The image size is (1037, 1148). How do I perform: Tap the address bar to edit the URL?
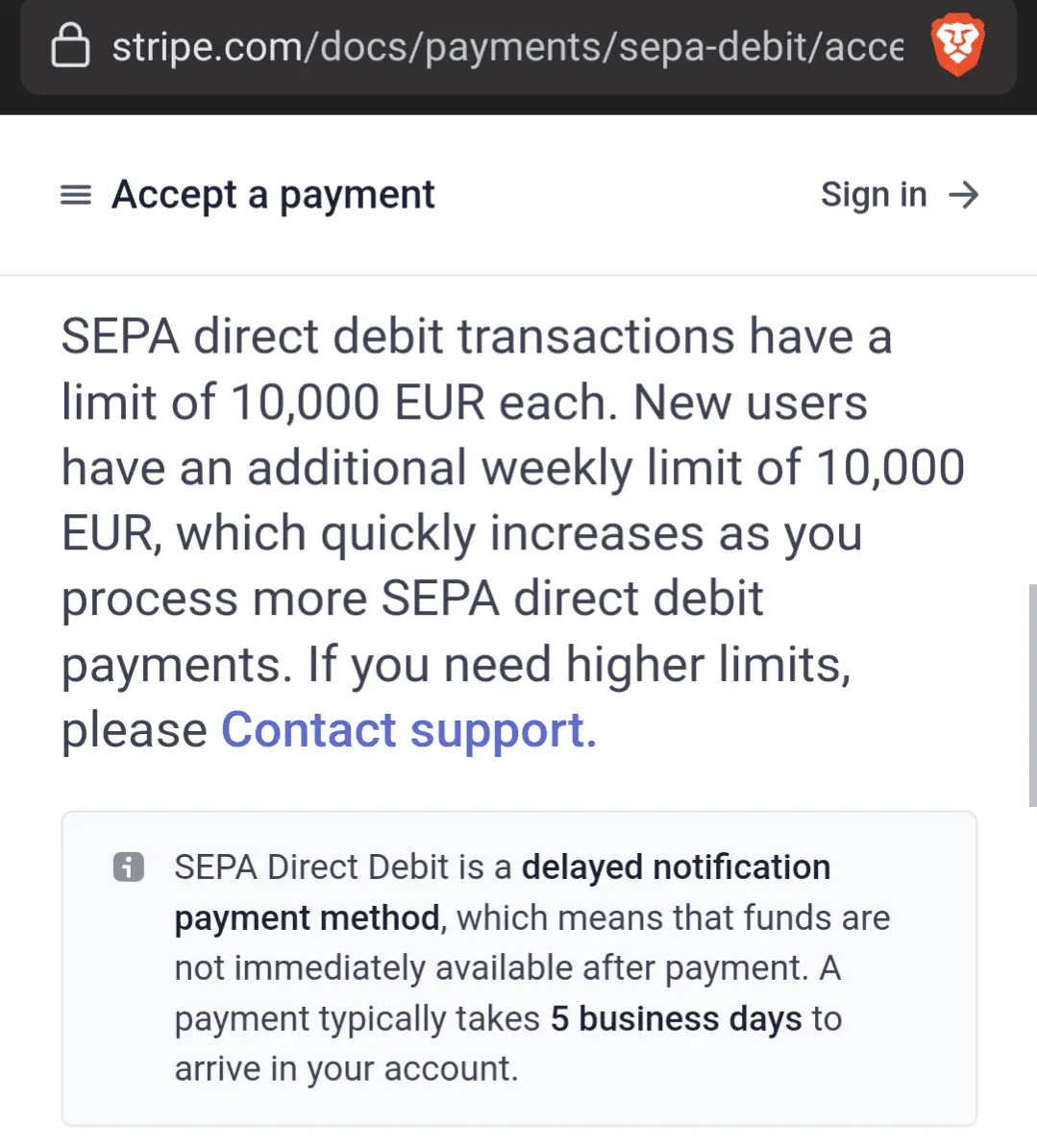tap(481, 46)
